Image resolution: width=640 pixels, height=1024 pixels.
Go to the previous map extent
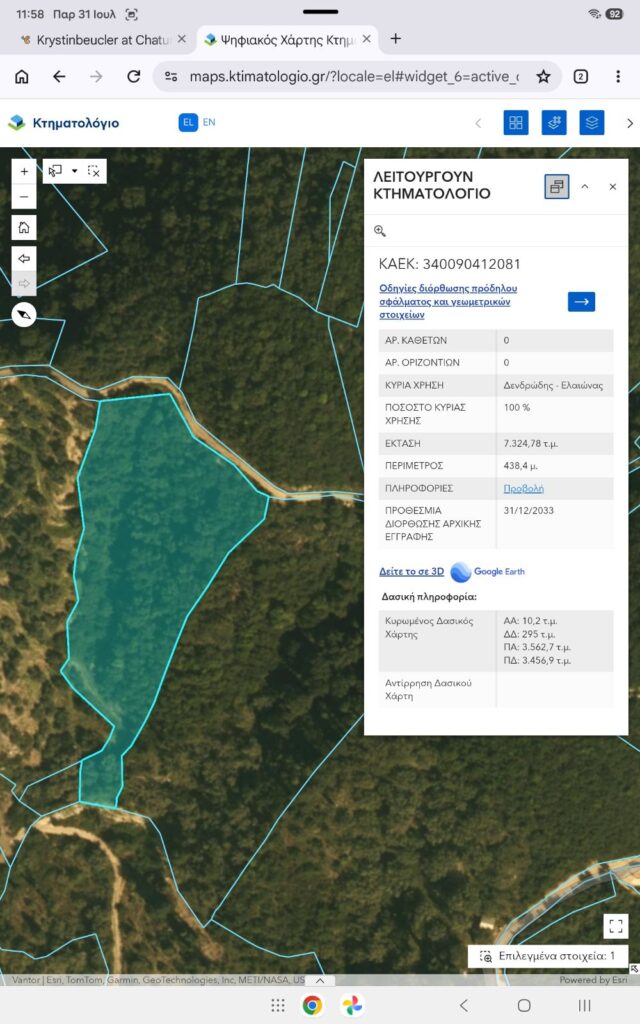(24, 259)
